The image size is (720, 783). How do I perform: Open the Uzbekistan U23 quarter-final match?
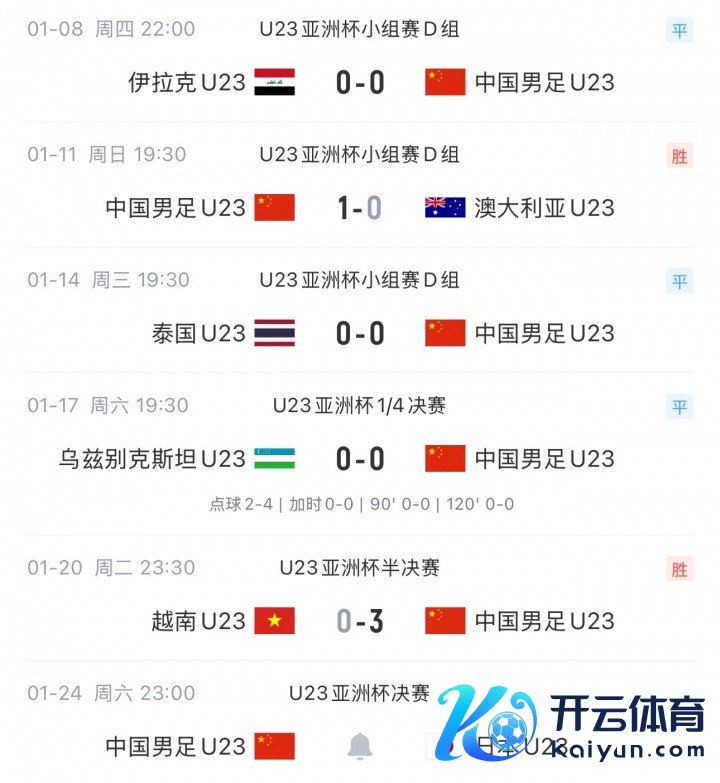tap(360, 459)
